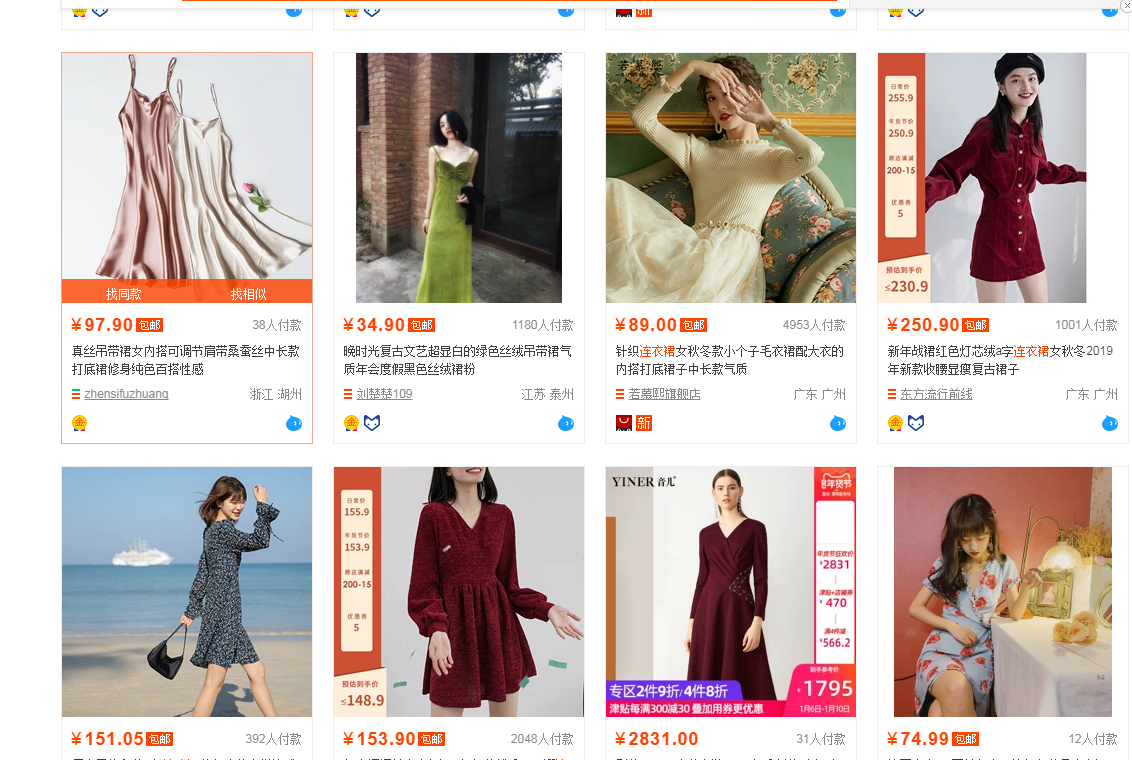
Task: Chat with seller of the ¥250.90 dress
Action: (x=1110, y=423)
